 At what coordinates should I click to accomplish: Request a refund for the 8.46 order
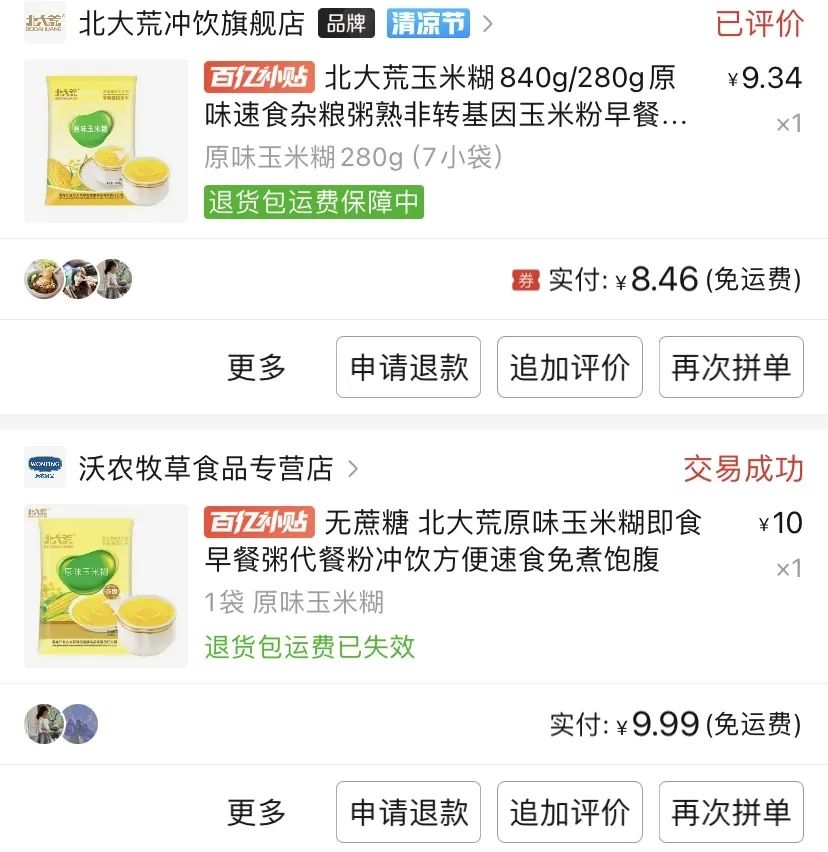[x=408, y=368]
